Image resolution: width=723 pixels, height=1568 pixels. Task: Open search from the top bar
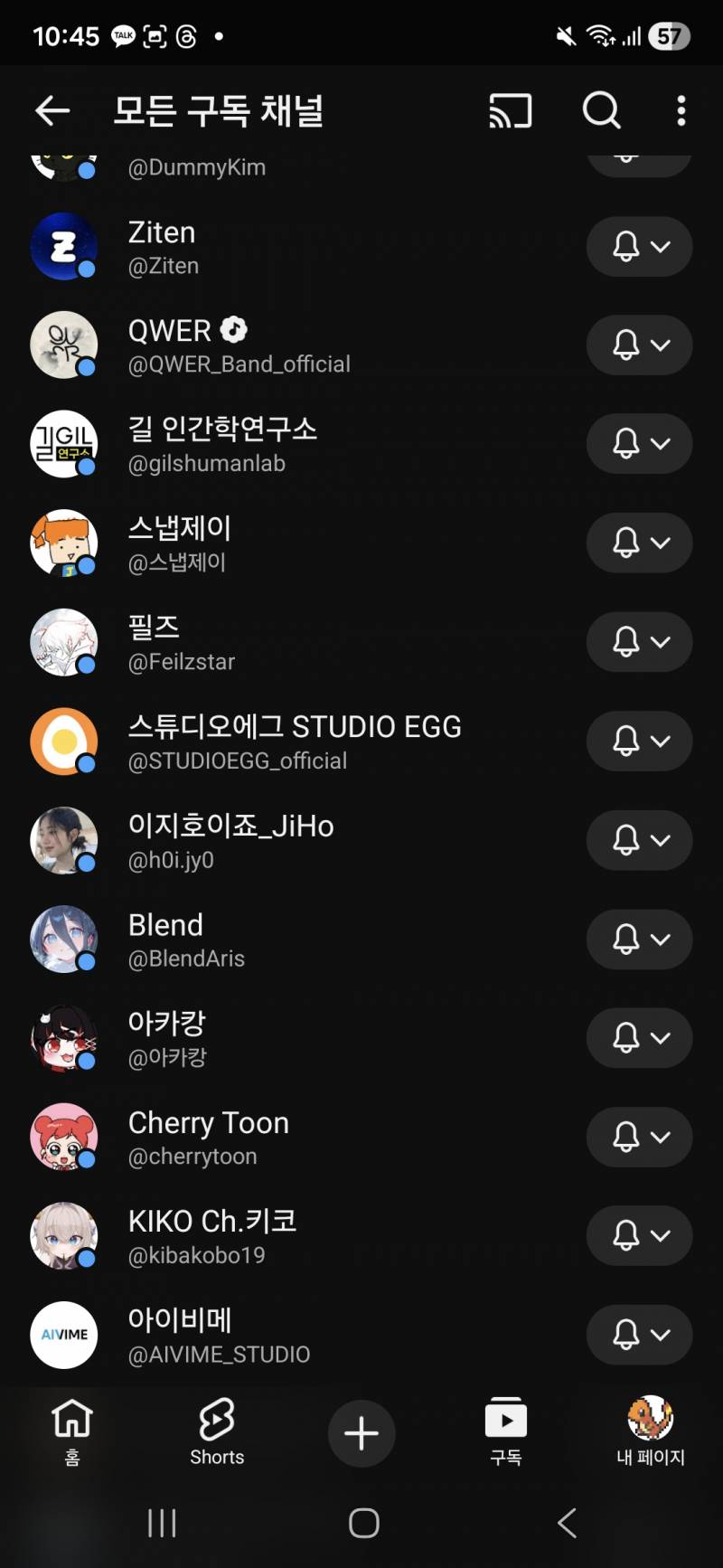pyautogui.click(x=601, y=111)
